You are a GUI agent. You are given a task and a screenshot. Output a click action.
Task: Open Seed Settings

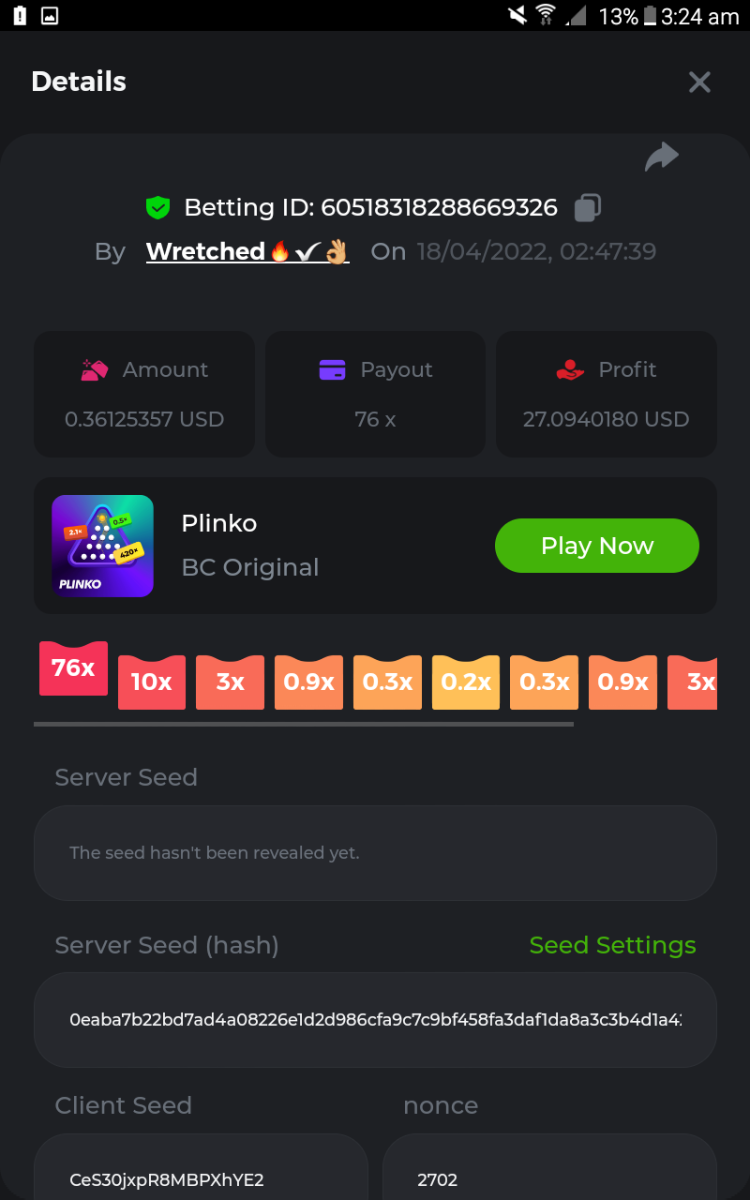612,945
